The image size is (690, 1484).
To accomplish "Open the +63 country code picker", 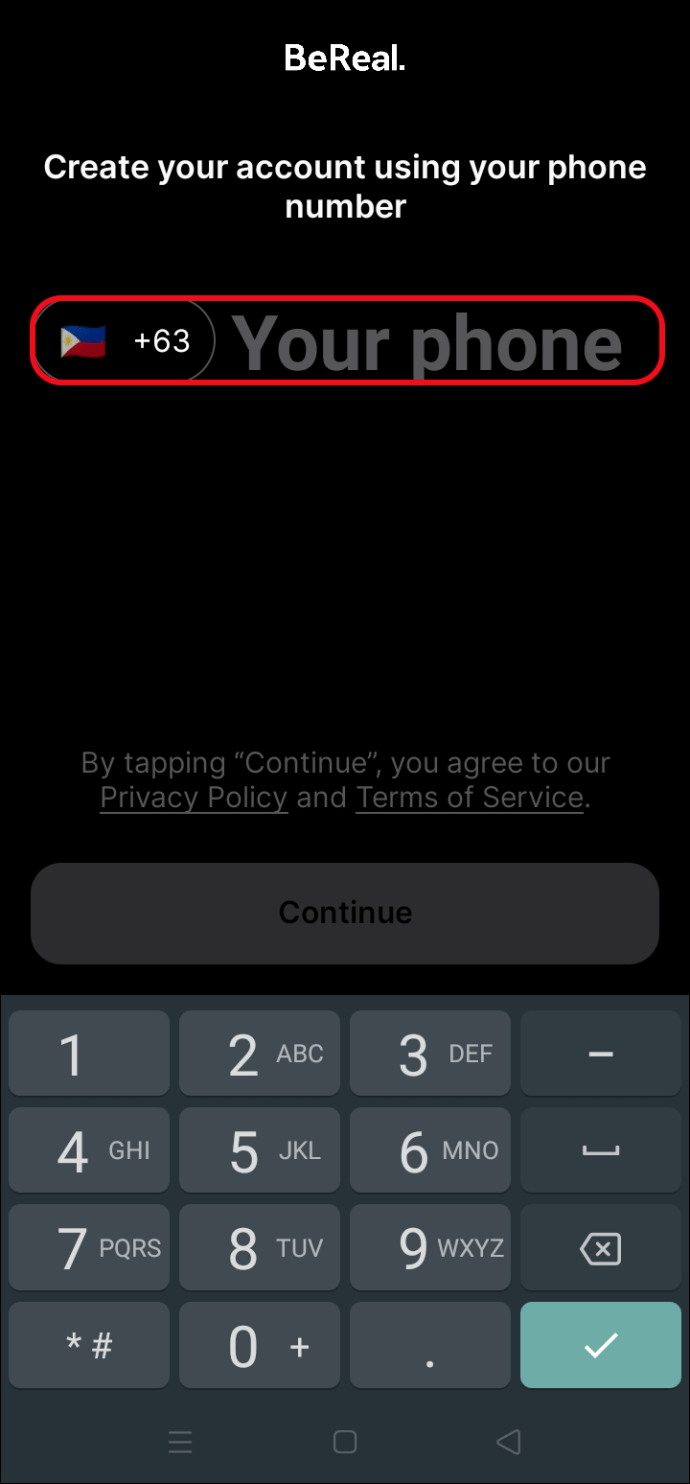I will tap(126, 341).
